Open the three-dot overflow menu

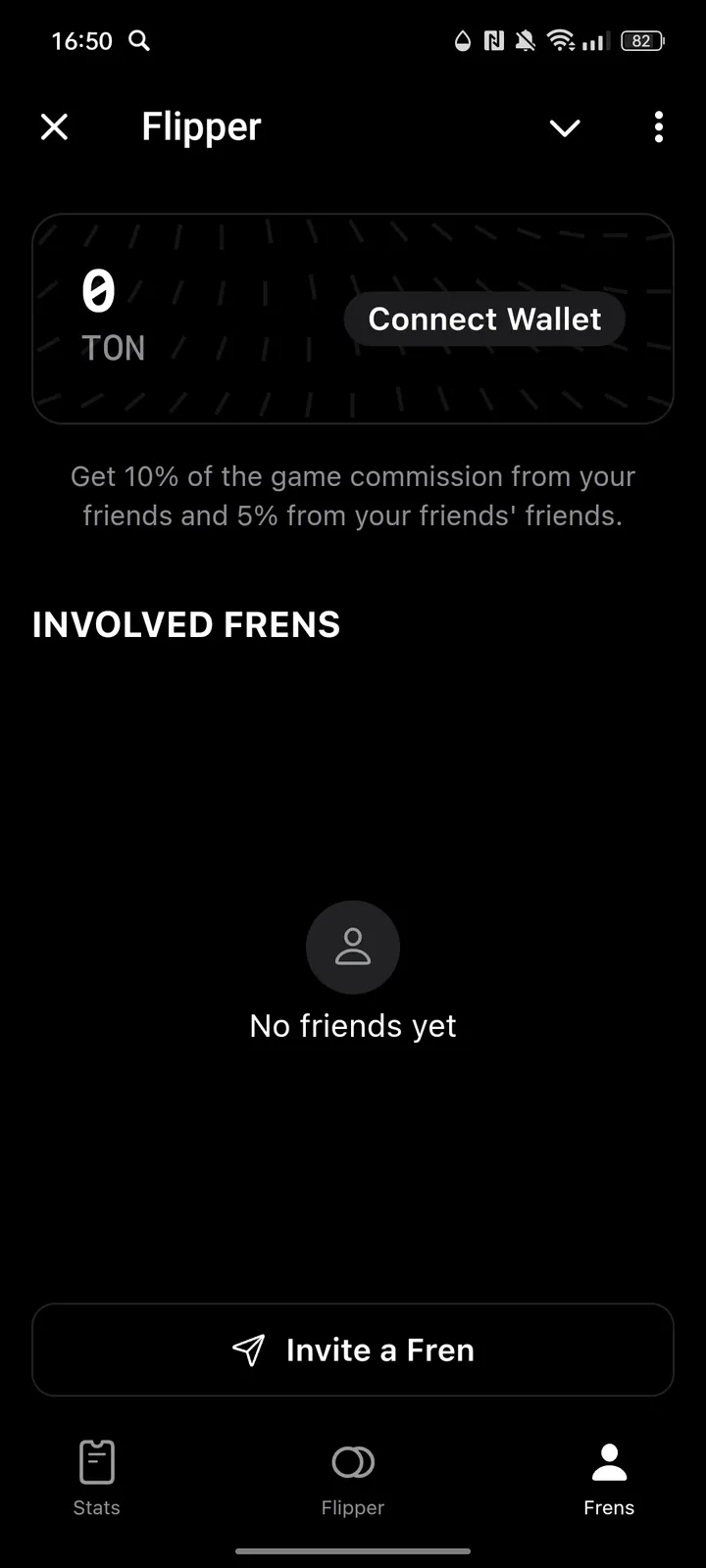coord(658,127)
